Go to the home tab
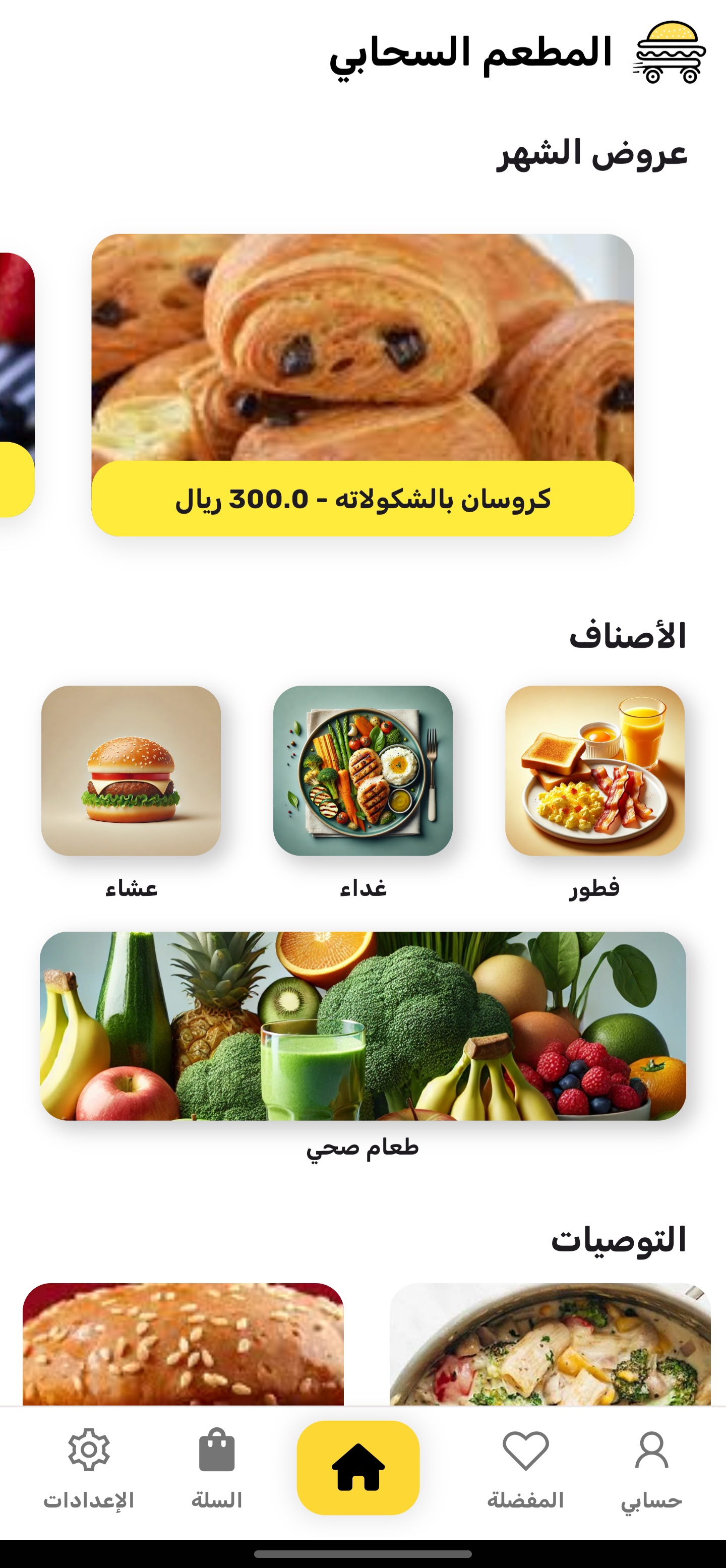 point(358,1468)
